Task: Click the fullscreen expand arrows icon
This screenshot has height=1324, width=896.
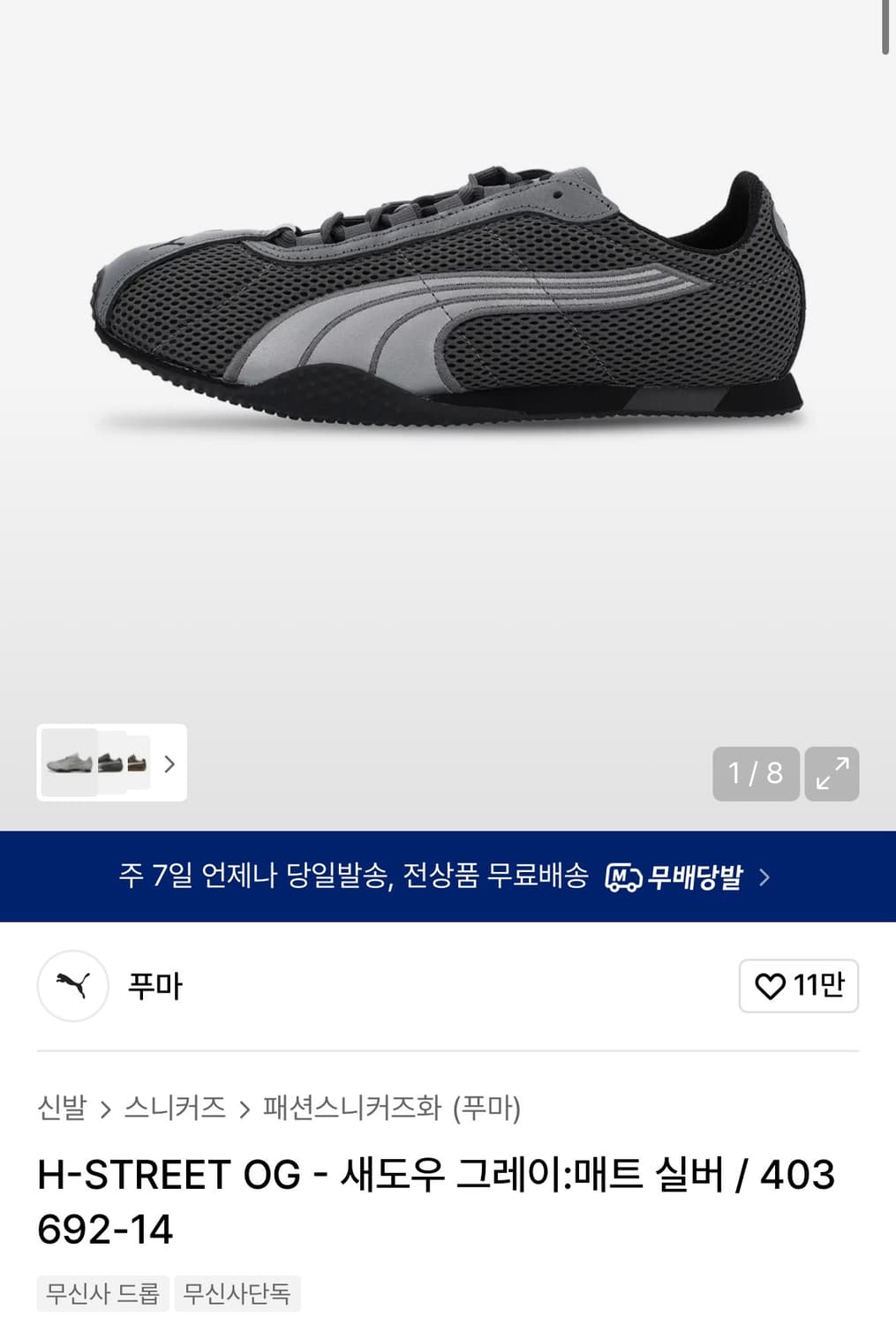Action: pyautogui.click(x=831, y=774)
